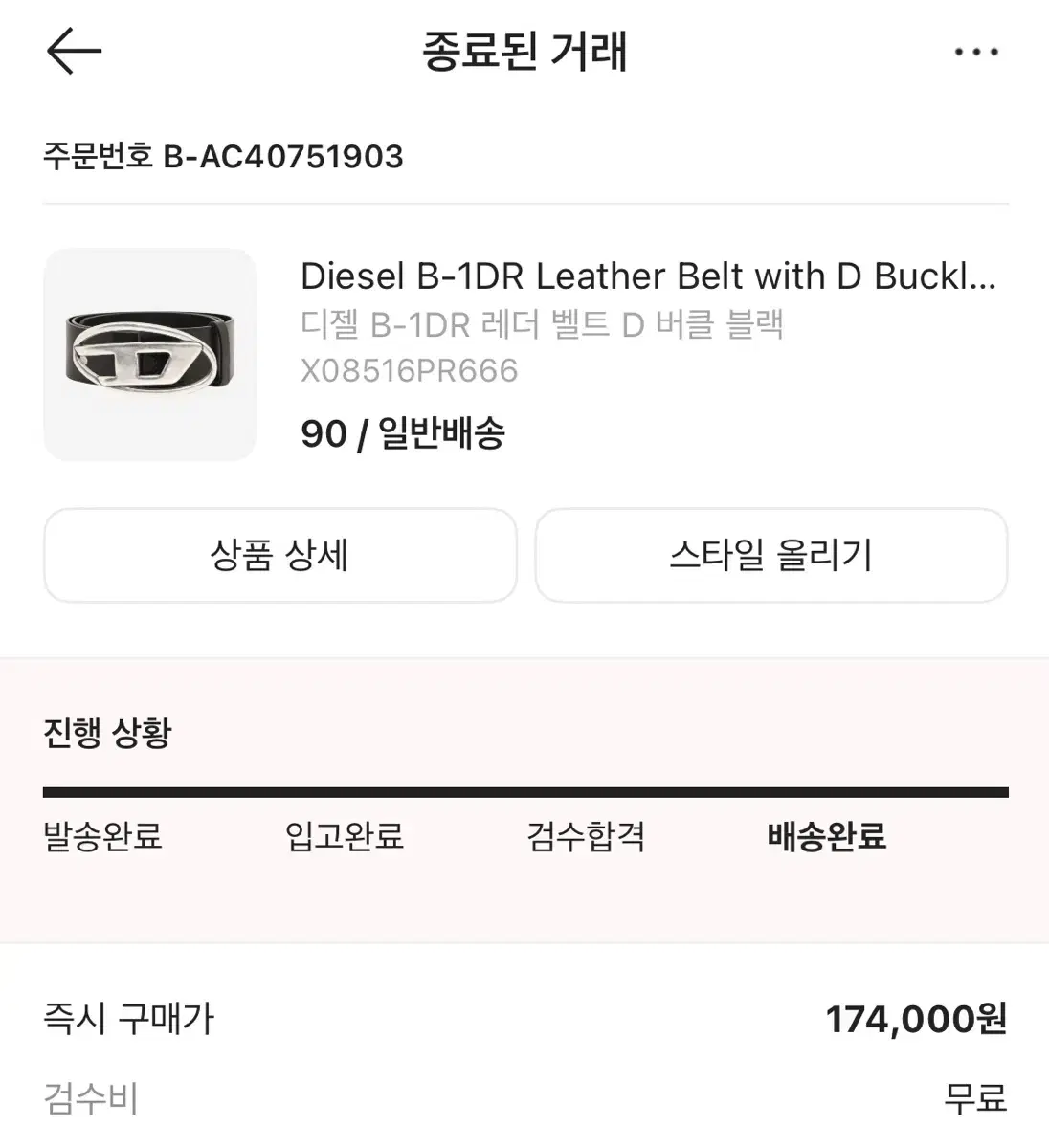Click the 입고완료 progress step
The image size is (1049, 1148).
(345, 837)
